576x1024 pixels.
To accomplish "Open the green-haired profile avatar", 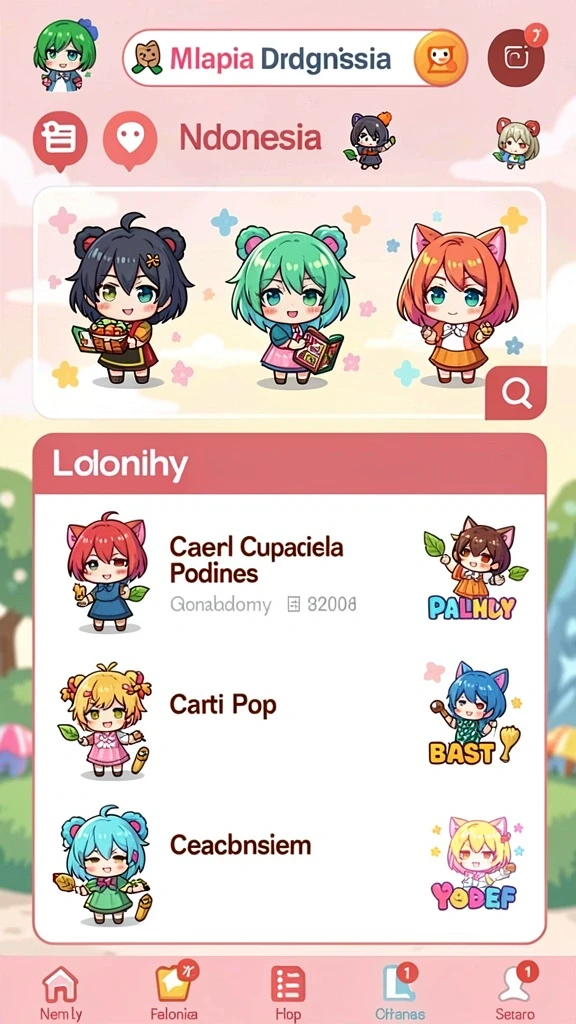I will [x=63, y=56].
